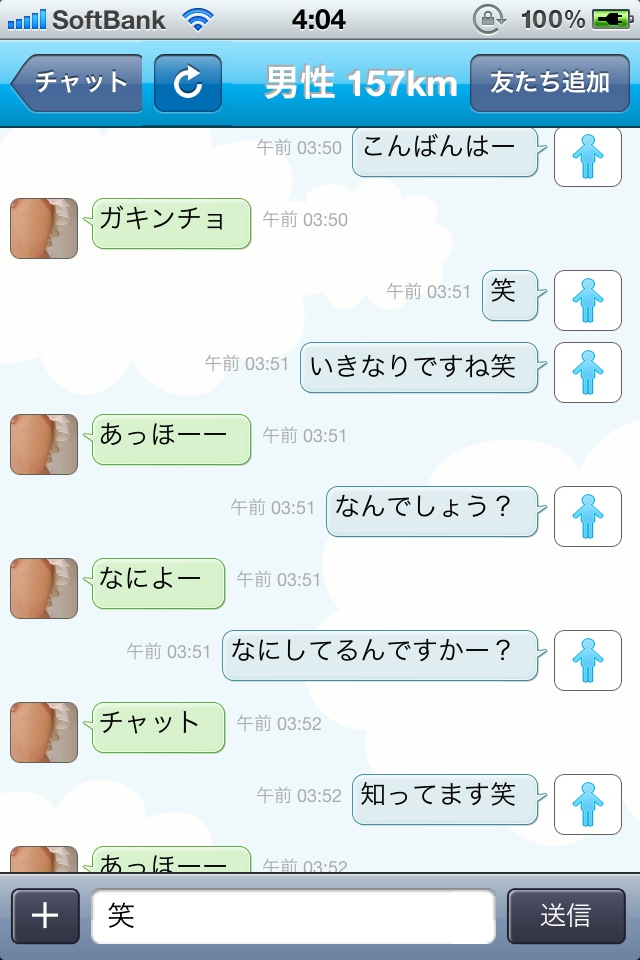Refresh the chat conversation
640x960 pixels.
pos(187,83)
